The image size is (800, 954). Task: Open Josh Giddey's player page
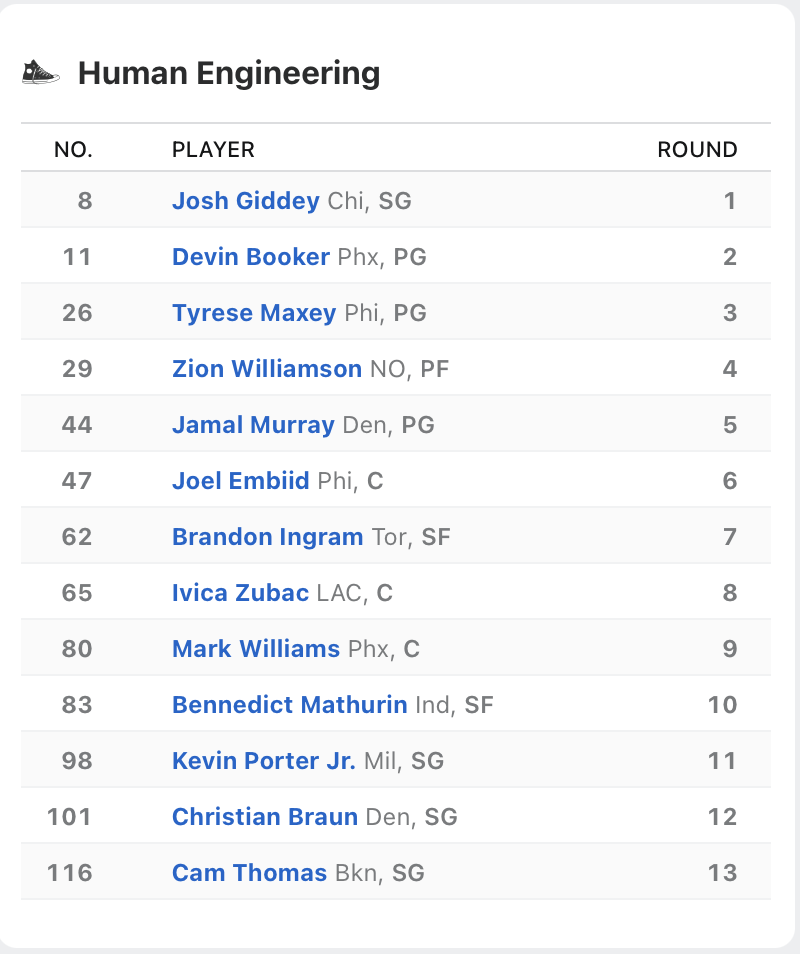click(x=245, y=201)
